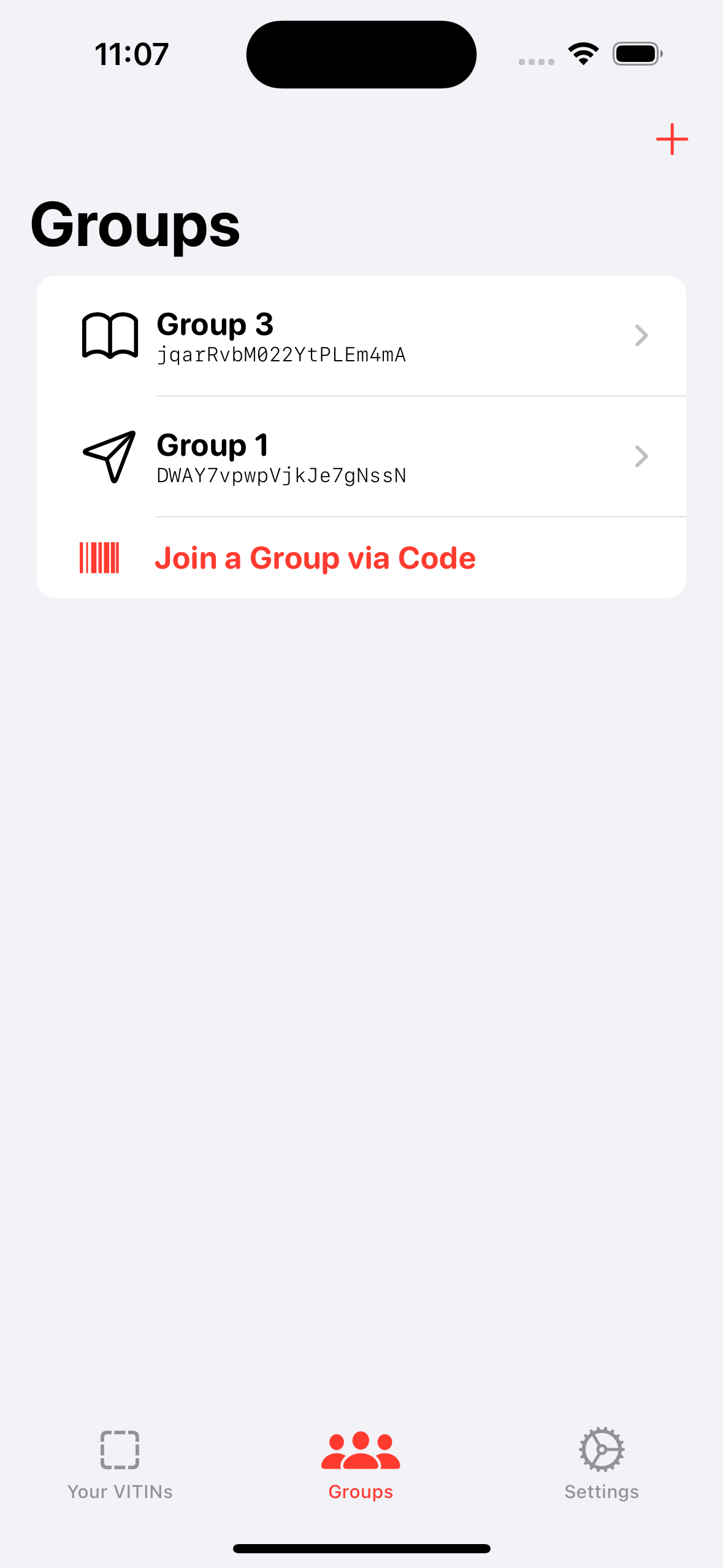This screenshot has height=1568, width=723.
Task: Tap the book icon next to Group 3
Action: (x=110, y=336)
